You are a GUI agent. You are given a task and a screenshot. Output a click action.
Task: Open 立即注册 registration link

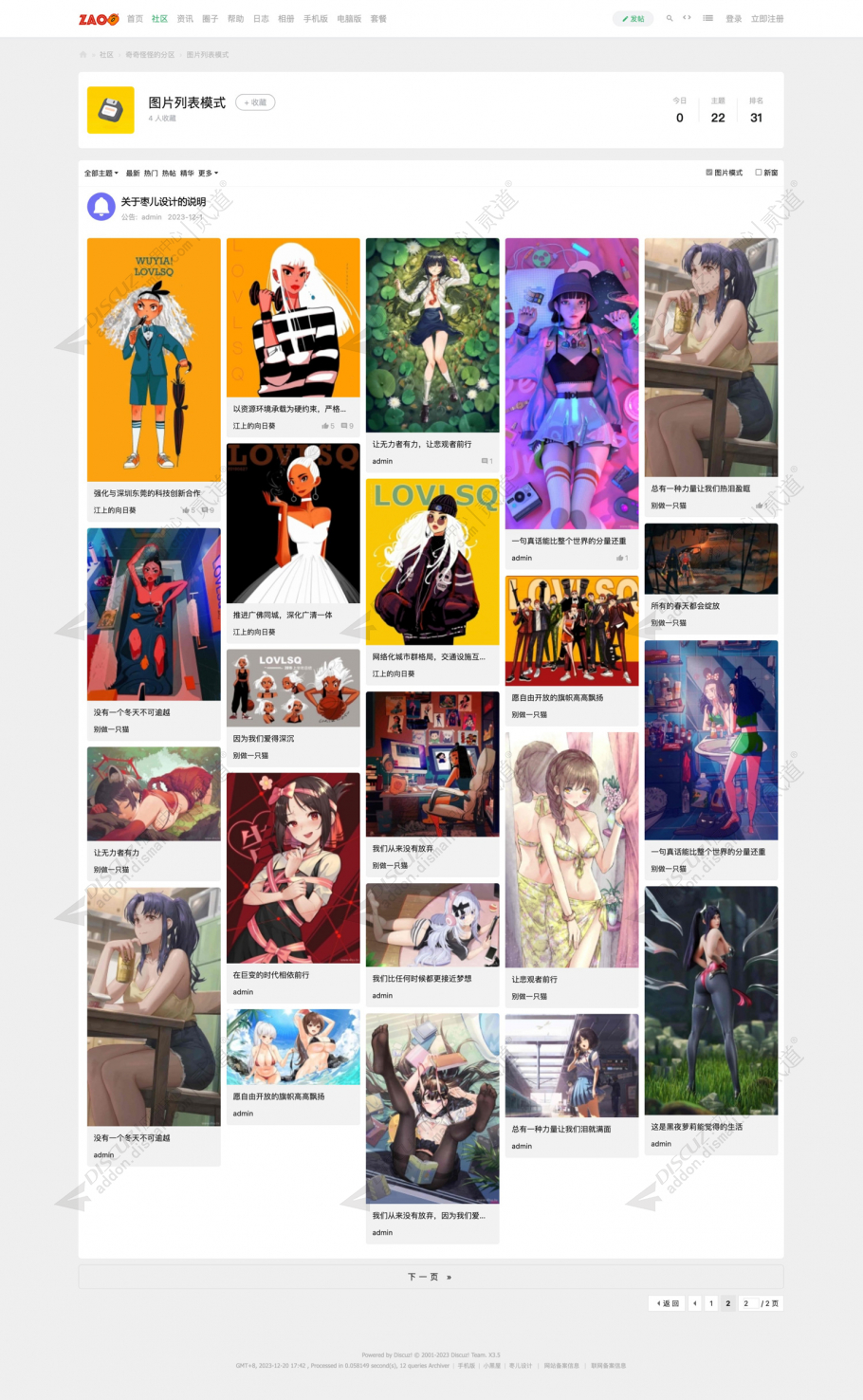click(767, 18)
